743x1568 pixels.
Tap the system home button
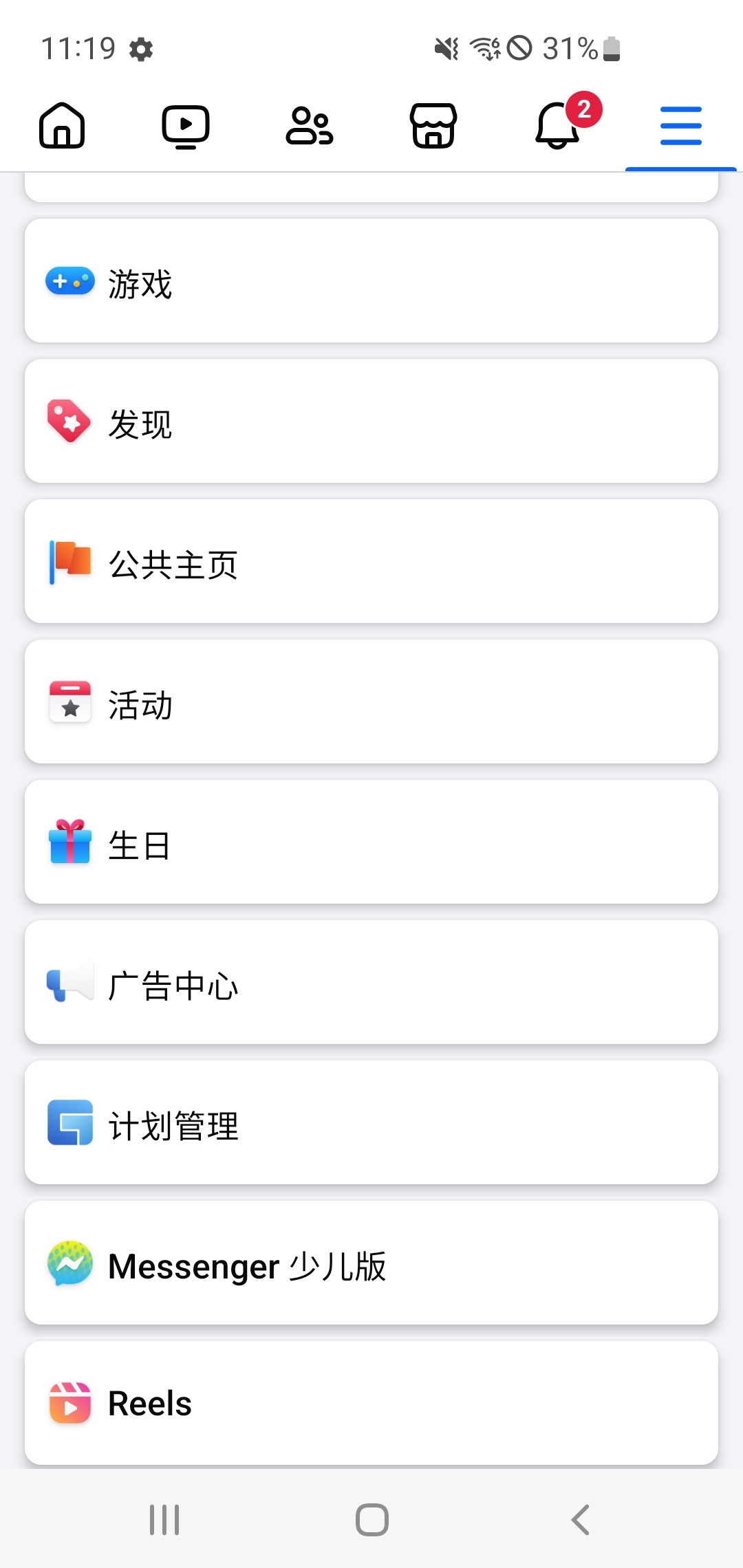371,1520
